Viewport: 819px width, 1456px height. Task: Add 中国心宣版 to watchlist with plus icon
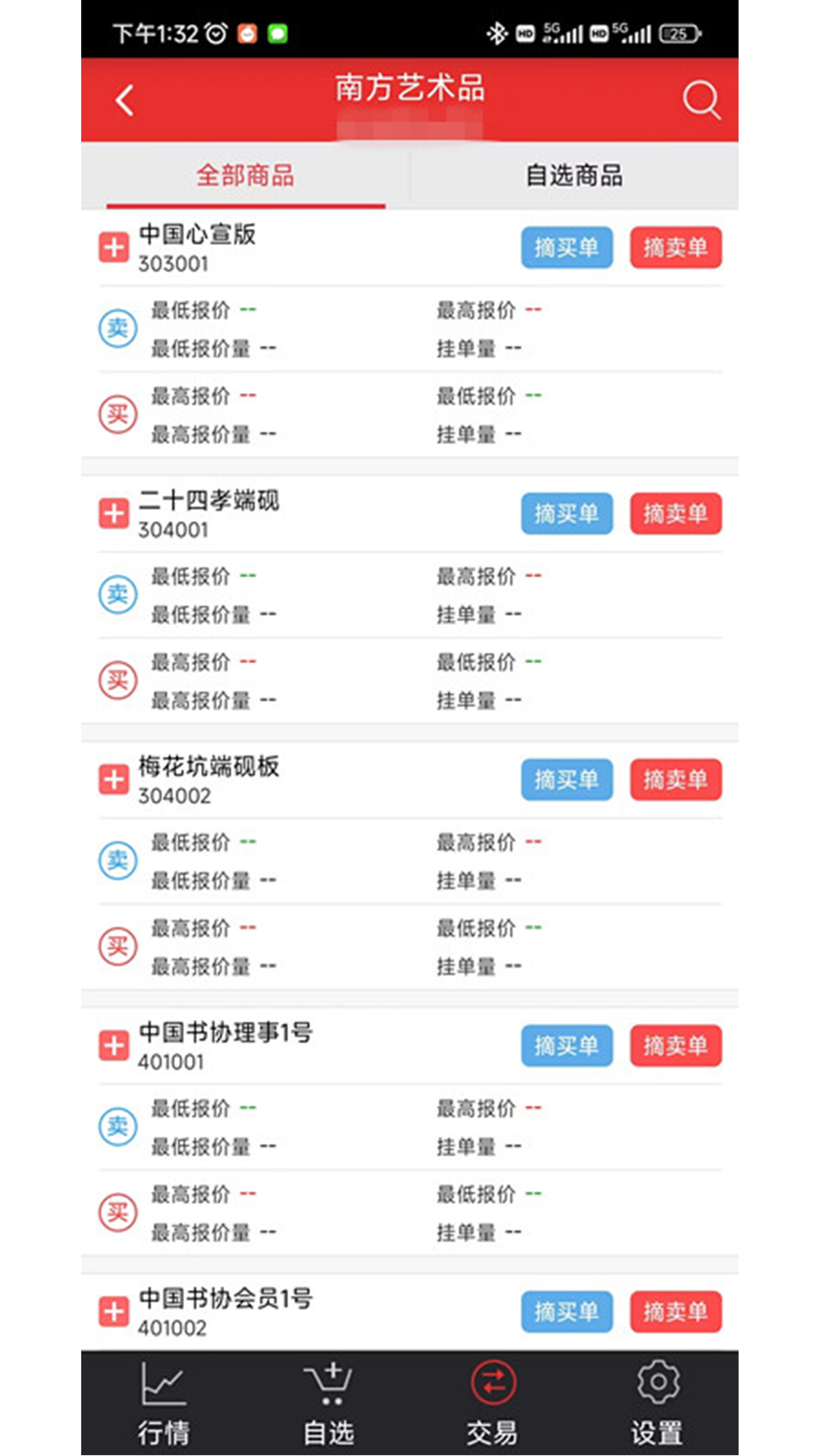point(114,248)
